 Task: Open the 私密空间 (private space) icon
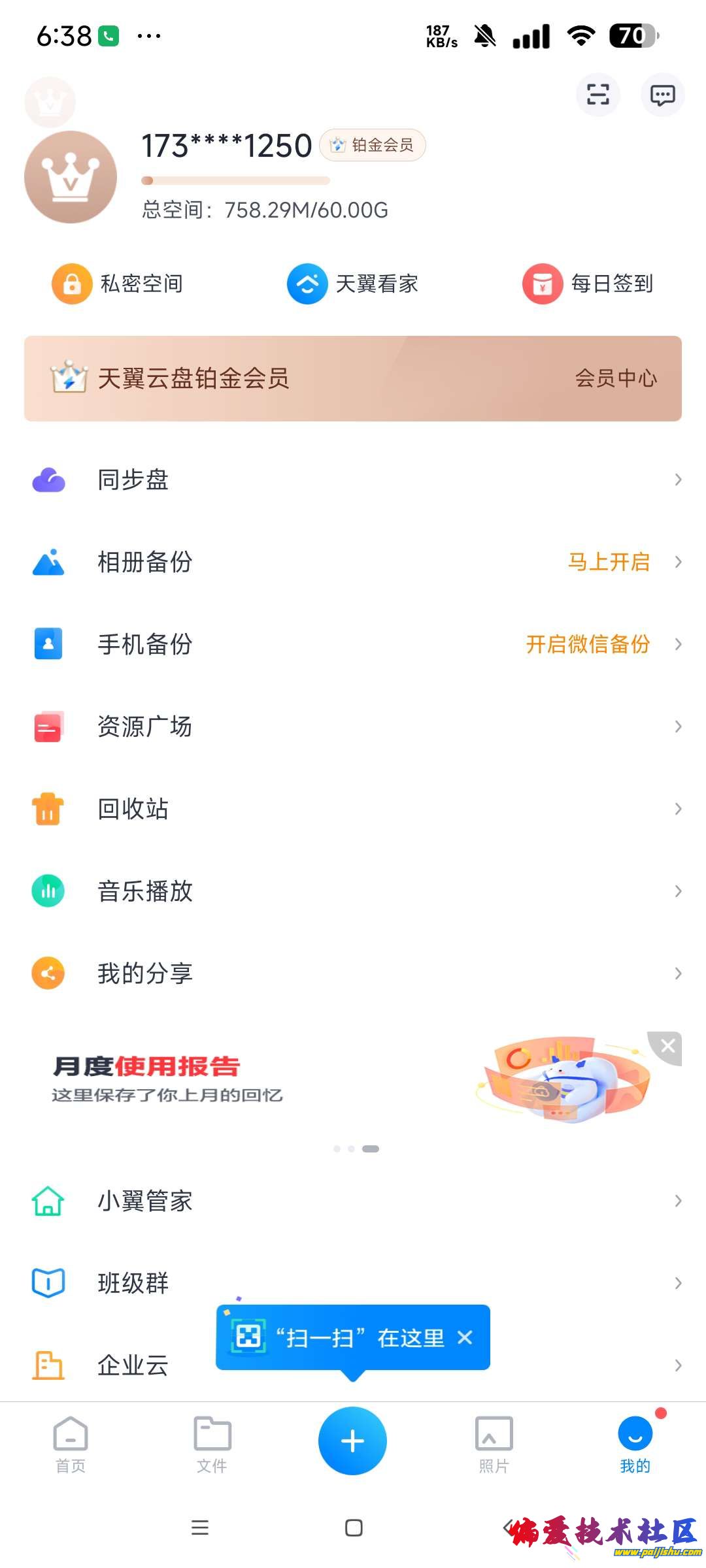click(x=73, y=284)
